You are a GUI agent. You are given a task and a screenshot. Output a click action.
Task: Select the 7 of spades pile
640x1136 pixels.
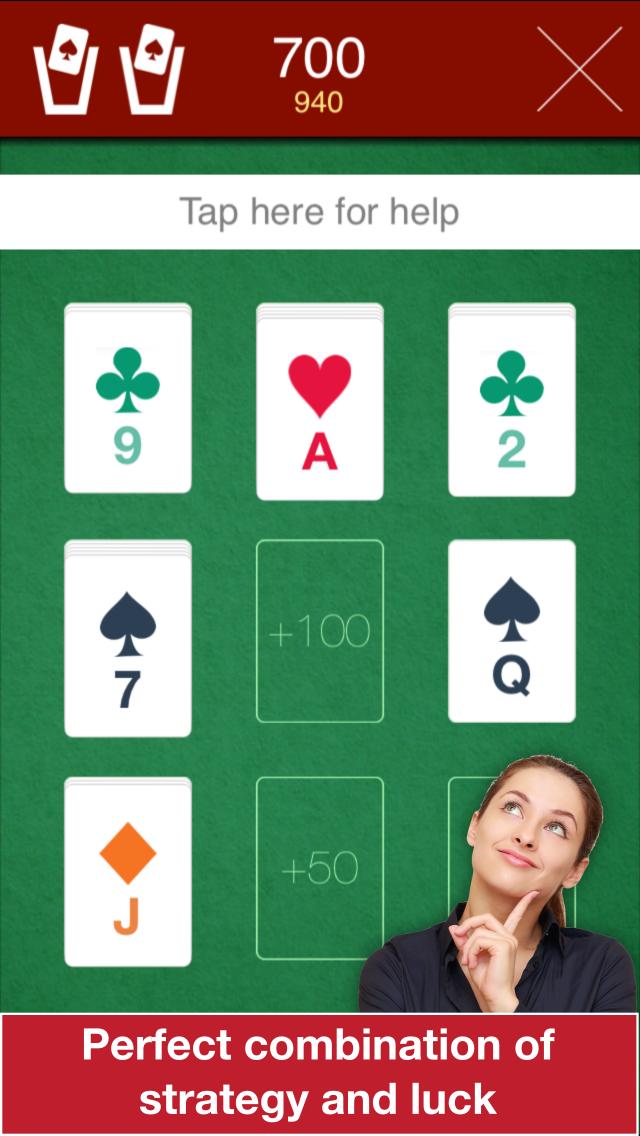128,640
